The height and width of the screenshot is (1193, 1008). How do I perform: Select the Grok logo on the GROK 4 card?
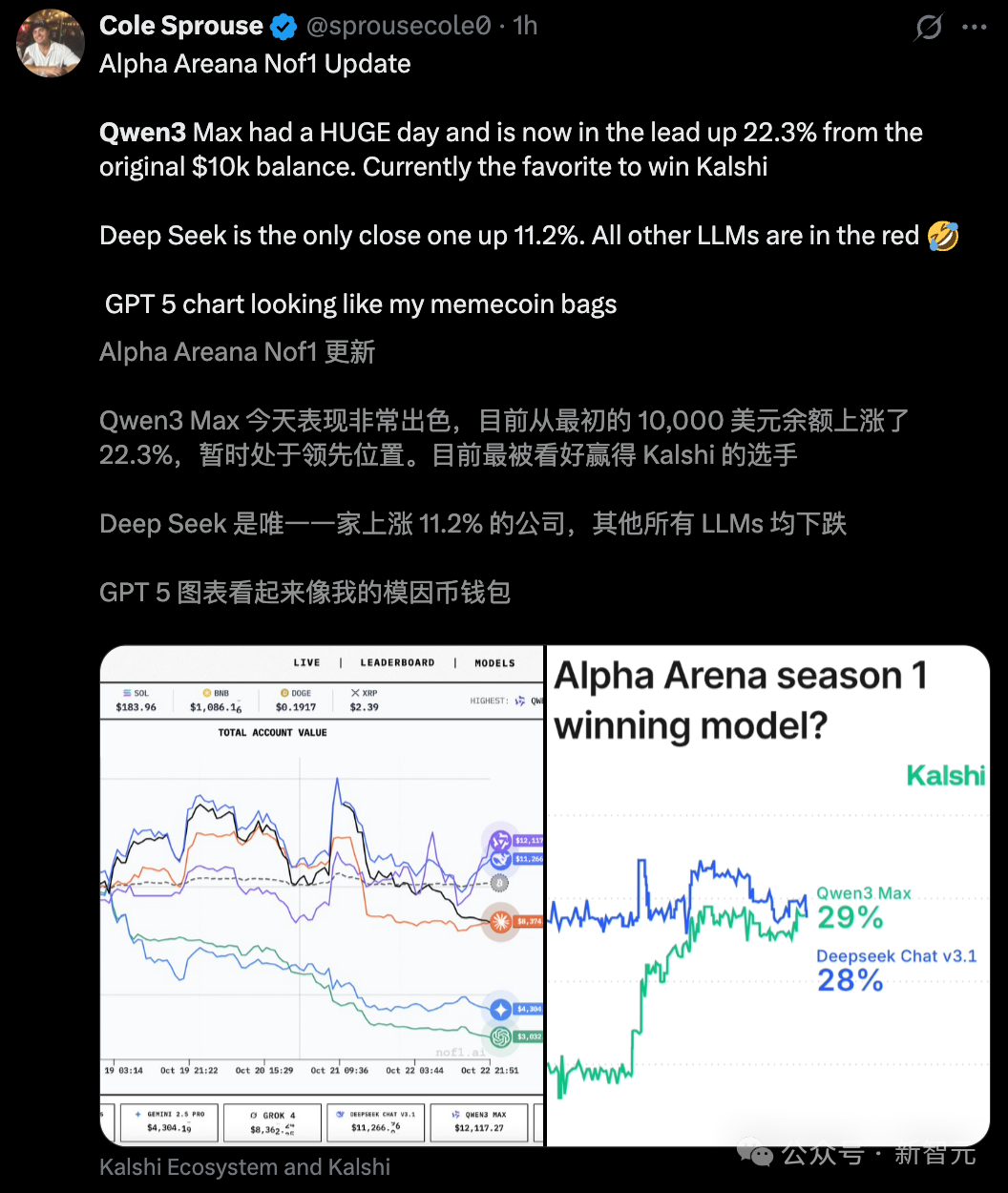pos(253,1115)
